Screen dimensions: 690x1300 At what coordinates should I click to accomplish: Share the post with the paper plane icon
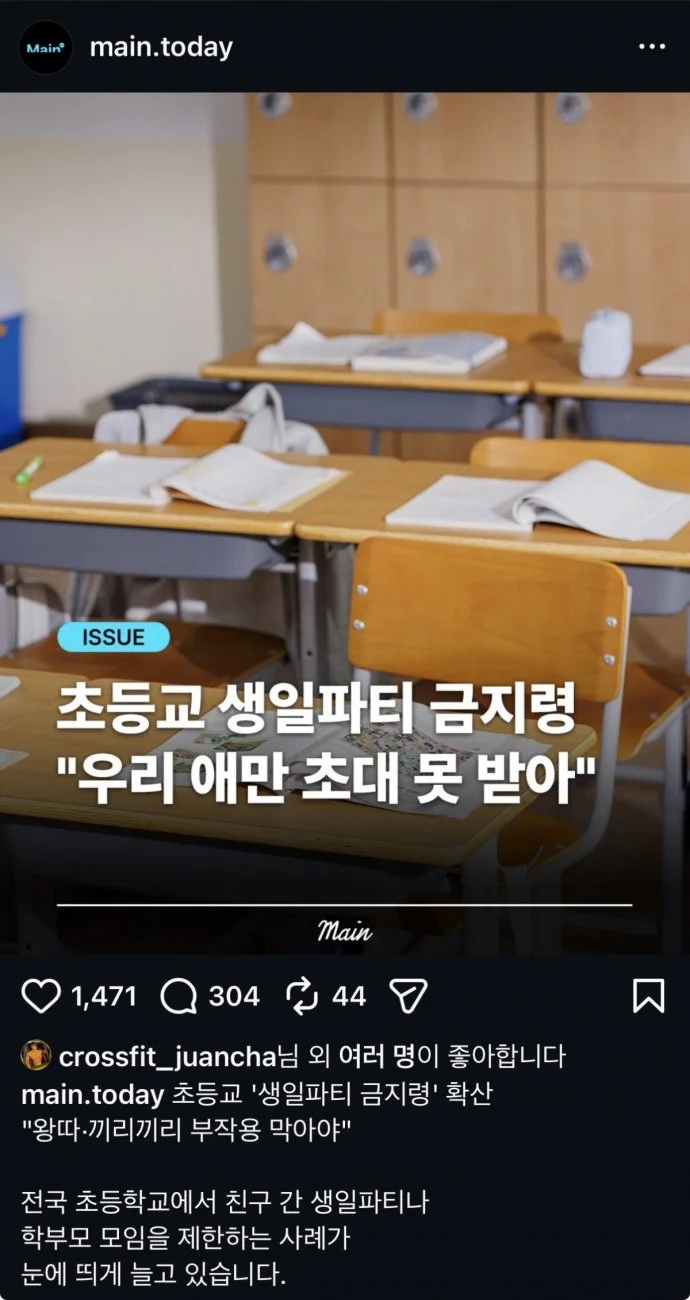[x=408, y=995]
